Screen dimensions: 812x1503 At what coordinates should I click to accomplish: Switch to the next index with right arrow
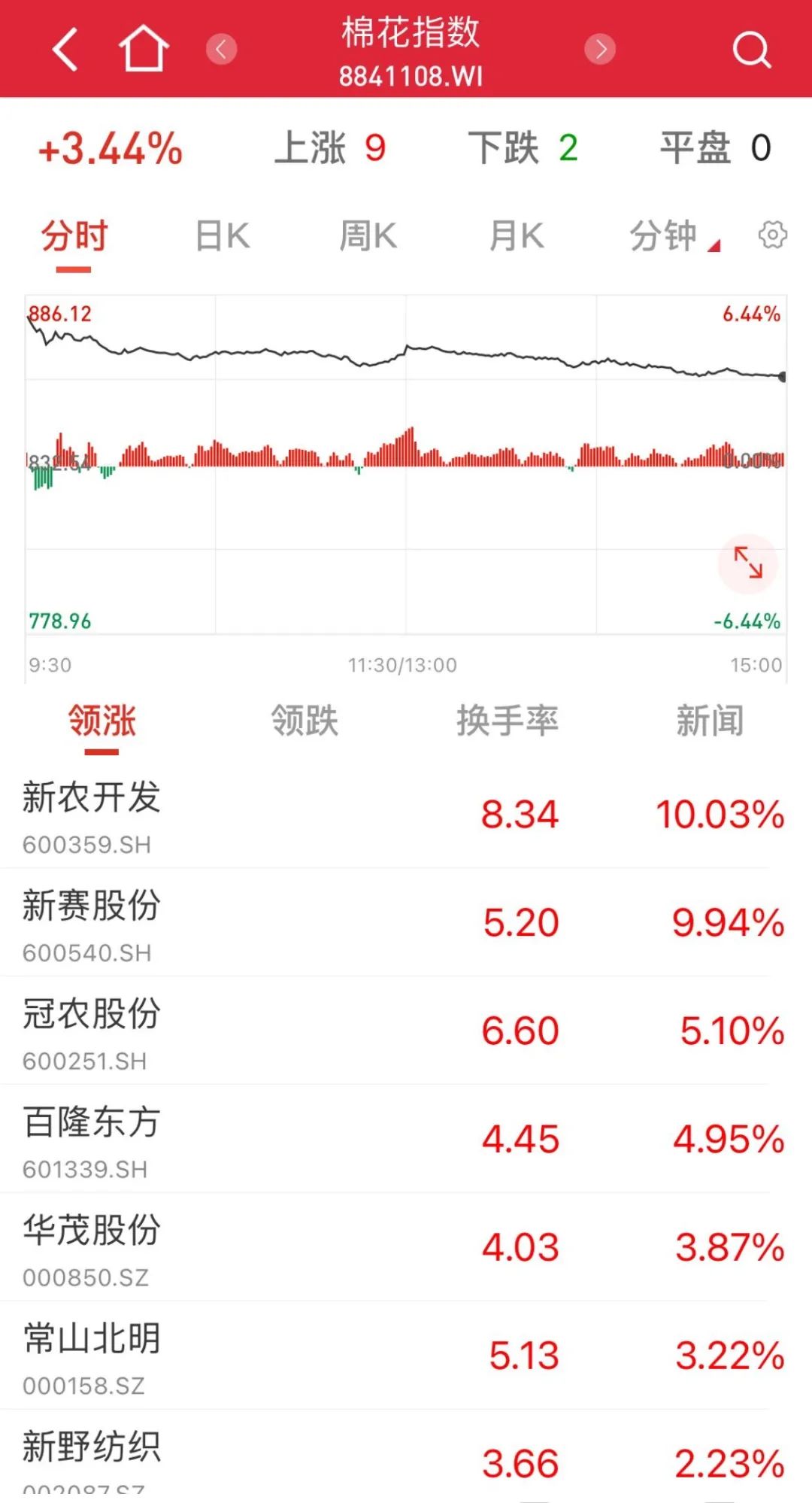tap(600, 50)
